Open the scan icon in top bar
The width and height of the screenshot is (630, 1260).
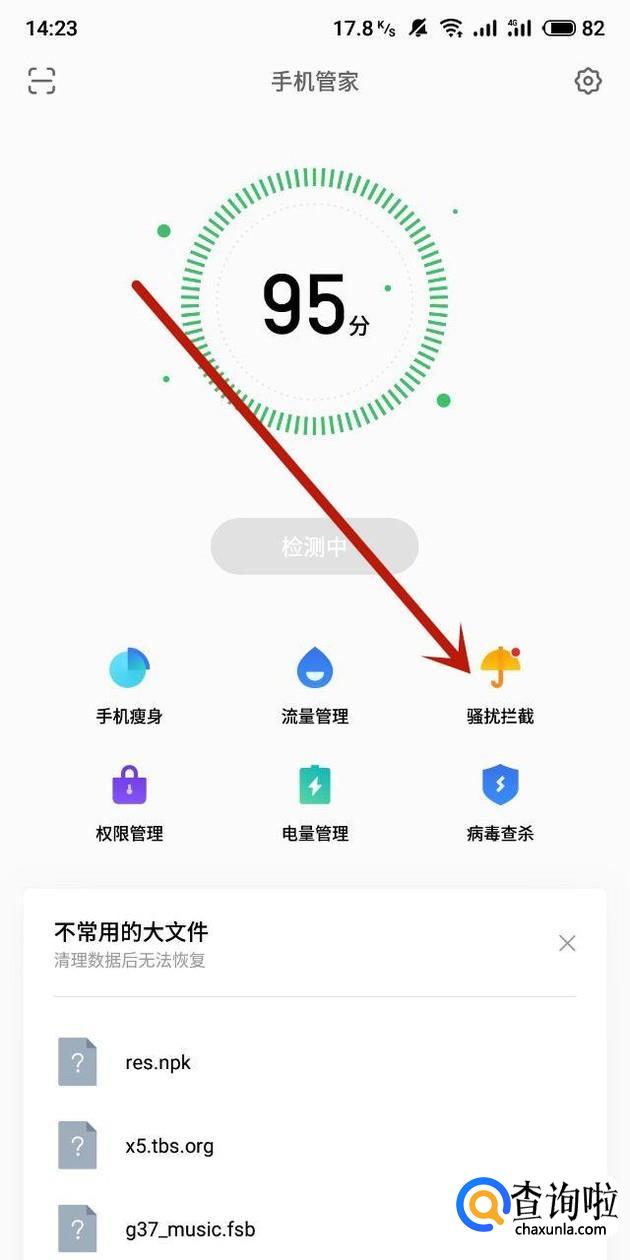[x=42, y=81]
